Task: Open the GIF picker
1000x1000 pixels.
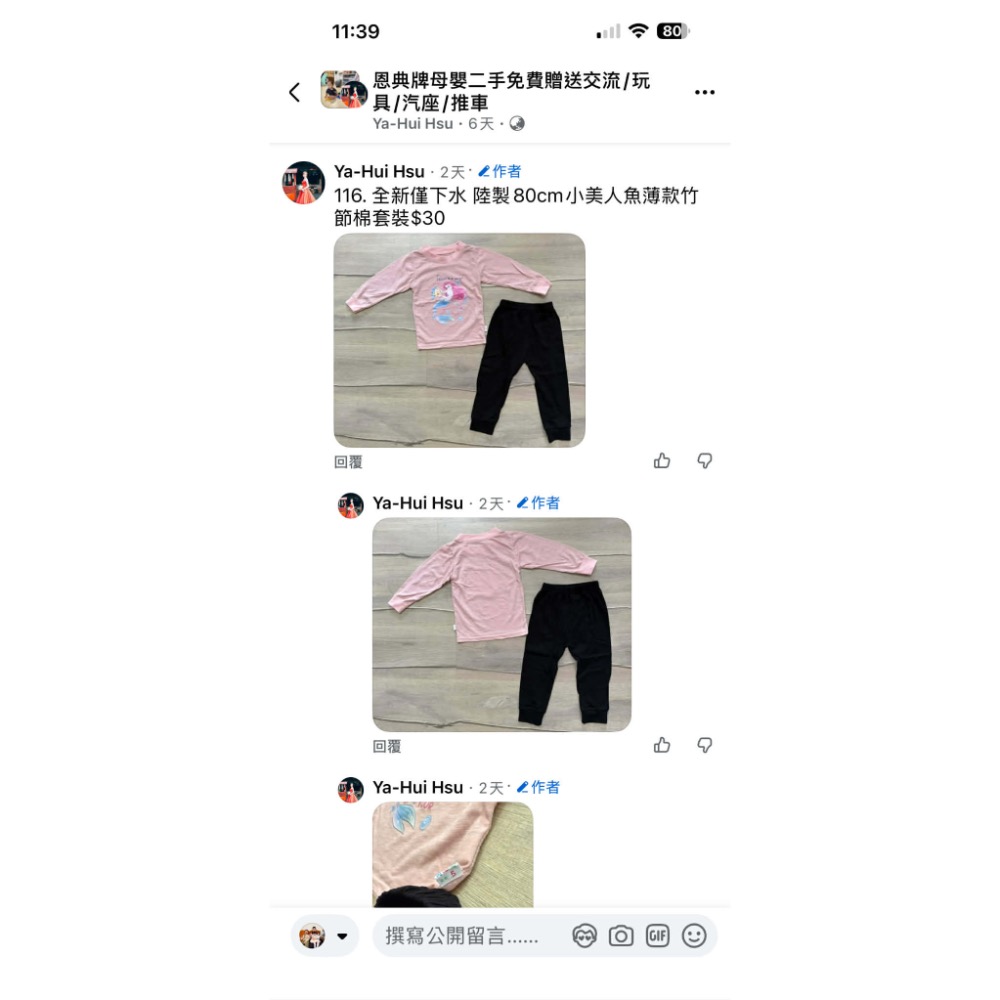Action: click(x=657, y=936)
